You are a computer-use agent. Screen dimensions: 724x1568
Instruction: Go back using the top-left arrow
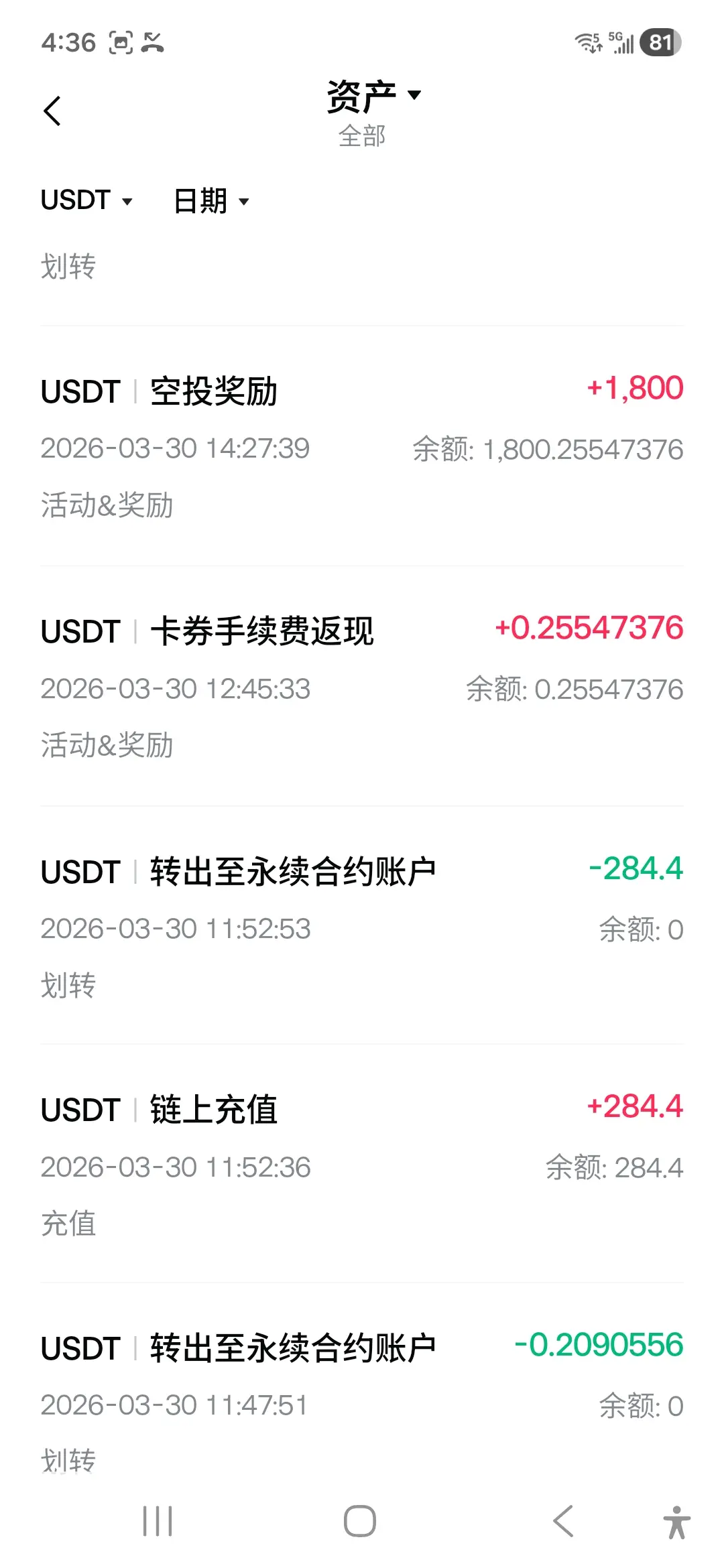pyautogui.click(x=52, y=111)
